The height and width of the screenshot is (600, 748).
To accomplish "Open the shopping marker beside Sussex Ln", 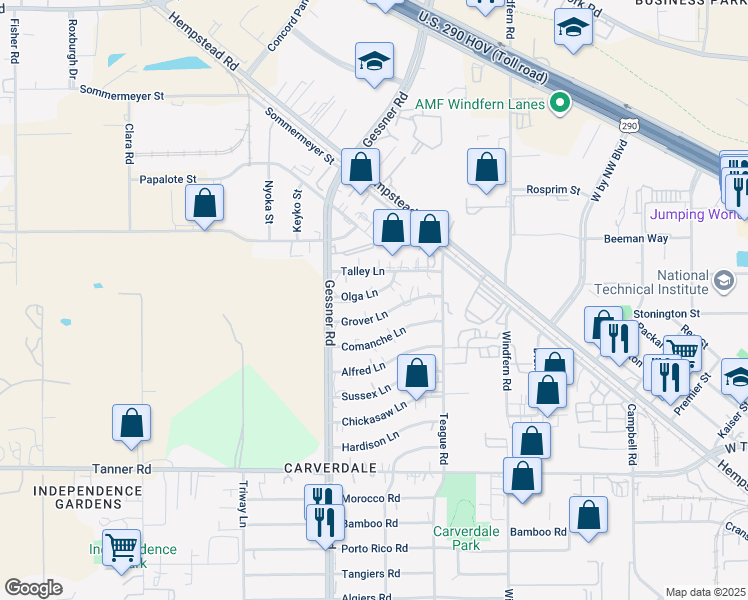I will (x=416, y=375).
